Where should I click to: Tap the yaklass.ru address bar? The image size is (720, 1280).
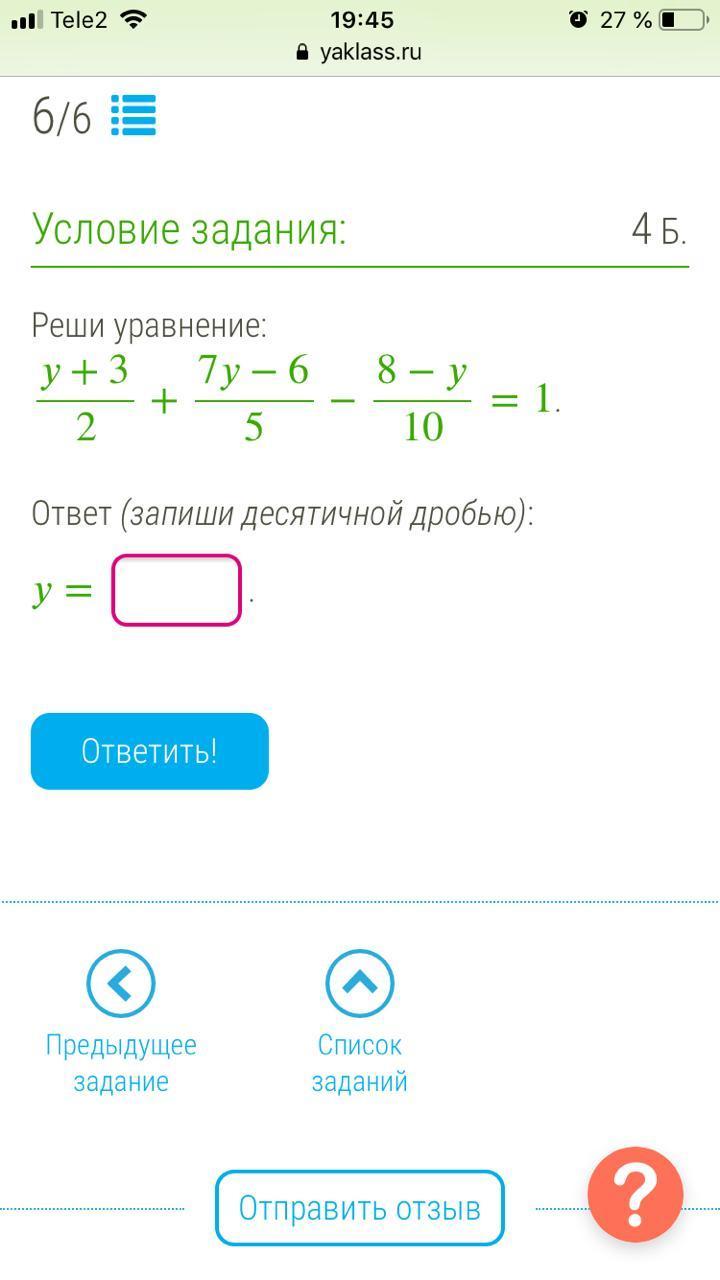pyautogui.click(x=360, y=52)
